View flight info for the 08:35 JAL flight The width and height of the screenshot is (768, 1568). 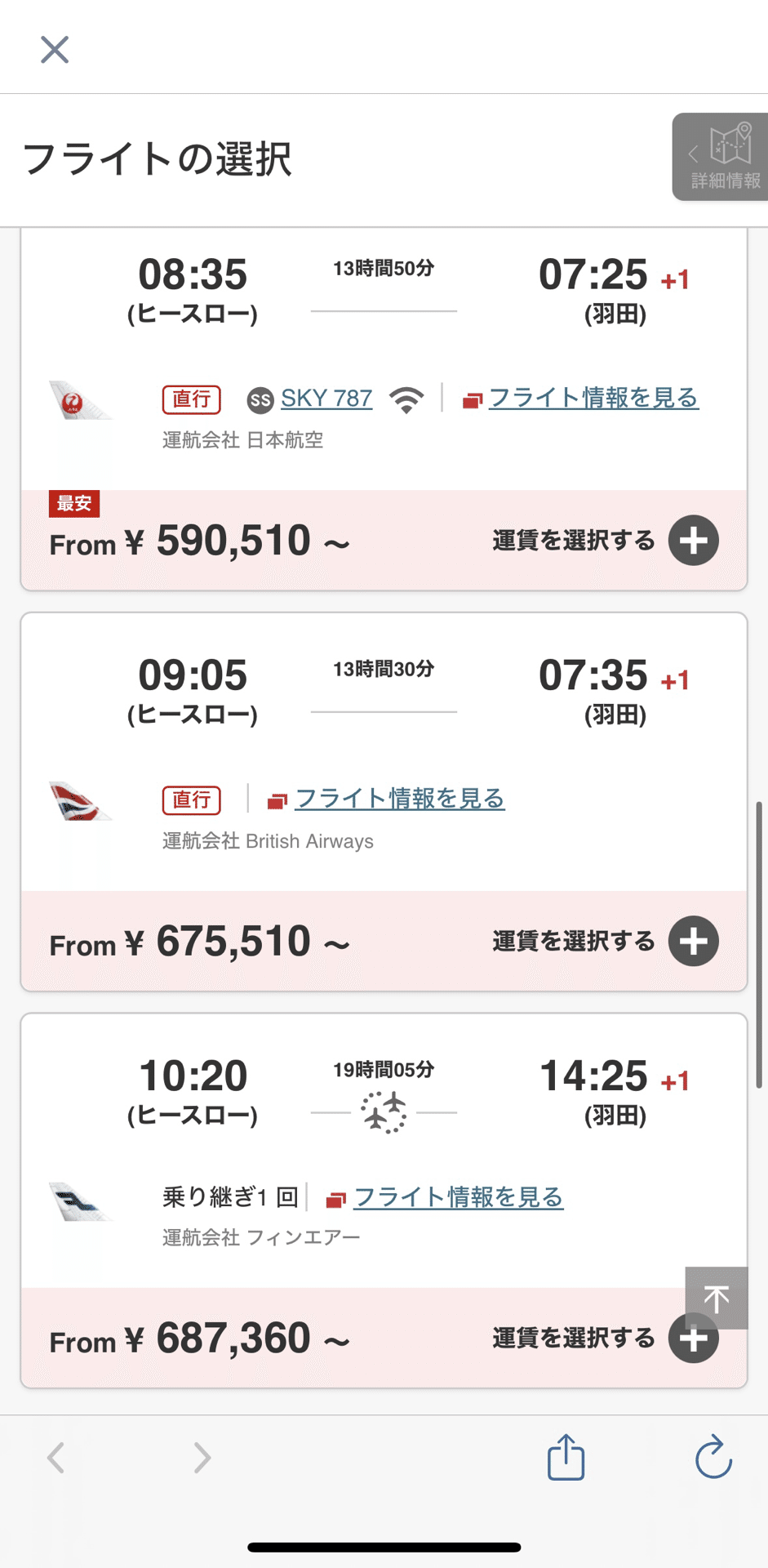(593, 398)
